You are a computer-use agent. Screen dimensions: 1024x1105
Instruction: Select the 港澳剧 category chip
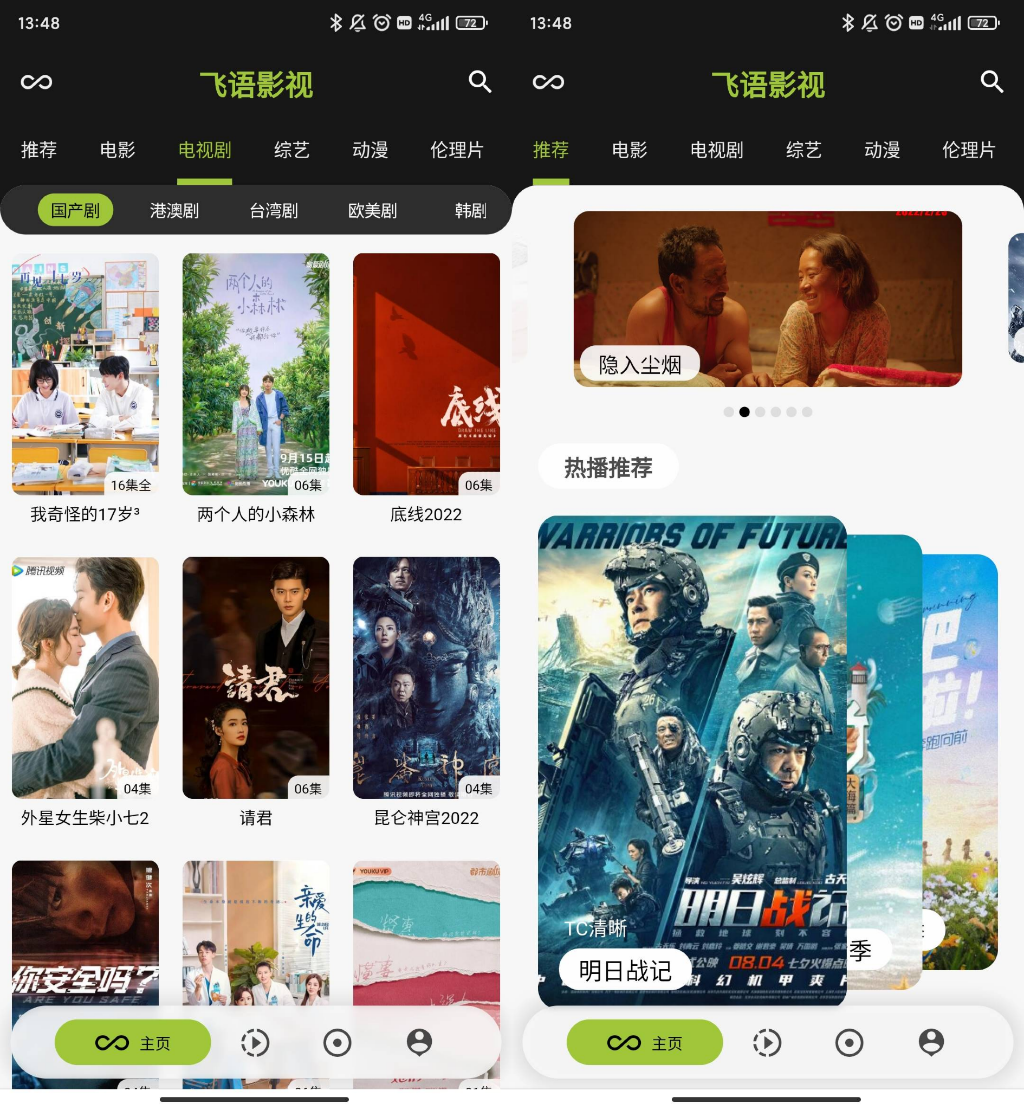[x=174, y=210]
